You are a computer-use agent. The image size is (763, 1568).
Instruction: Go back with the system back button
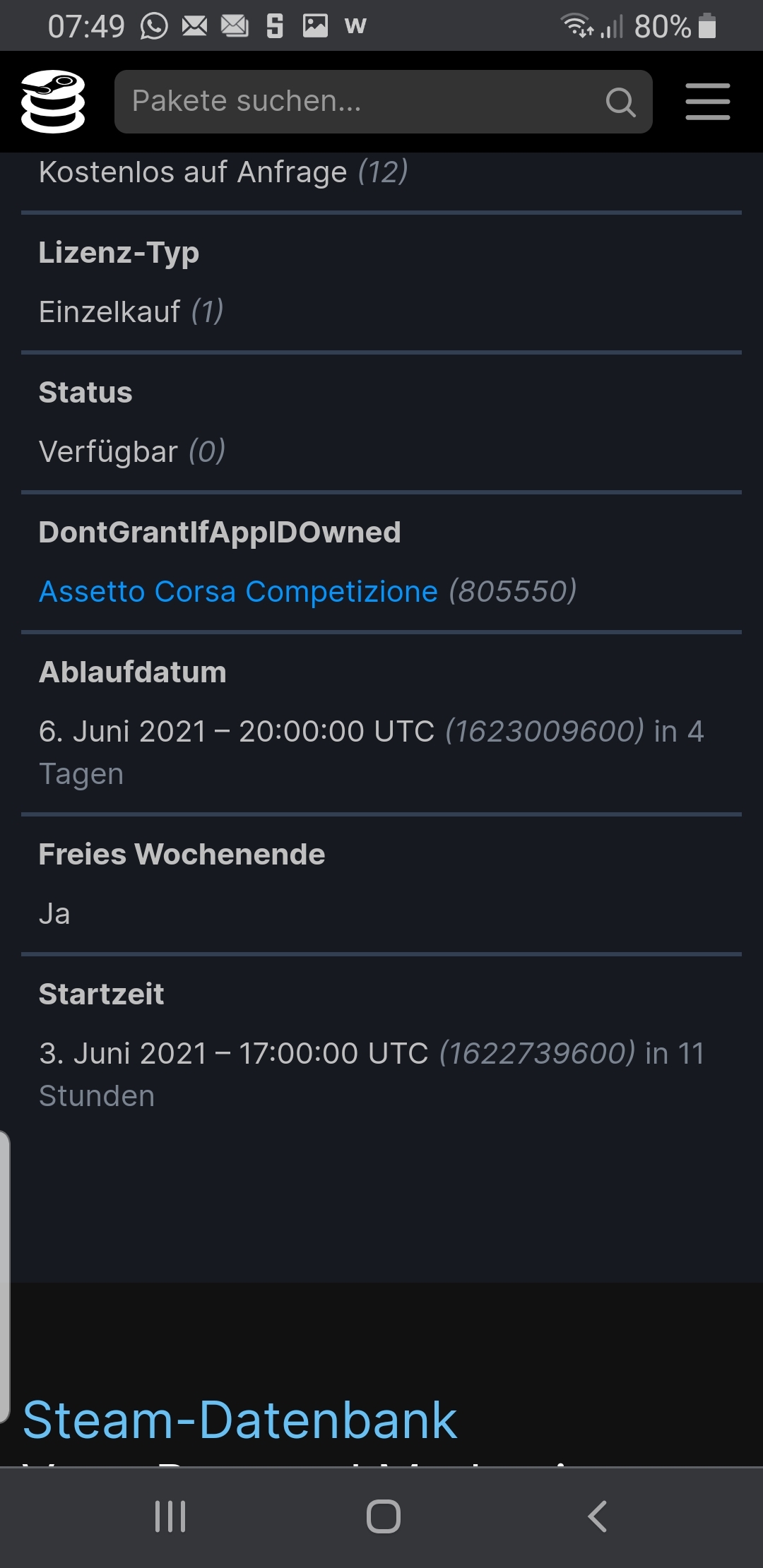tap(597, 1516)
